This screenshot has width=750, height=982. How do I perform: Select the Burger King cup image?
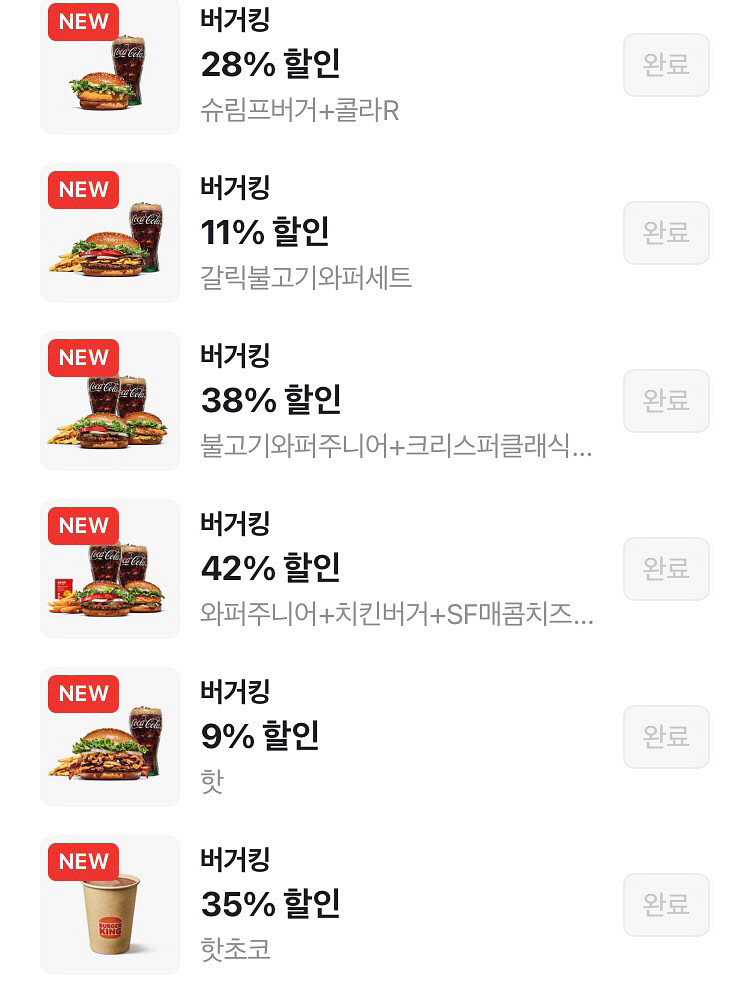110,905
